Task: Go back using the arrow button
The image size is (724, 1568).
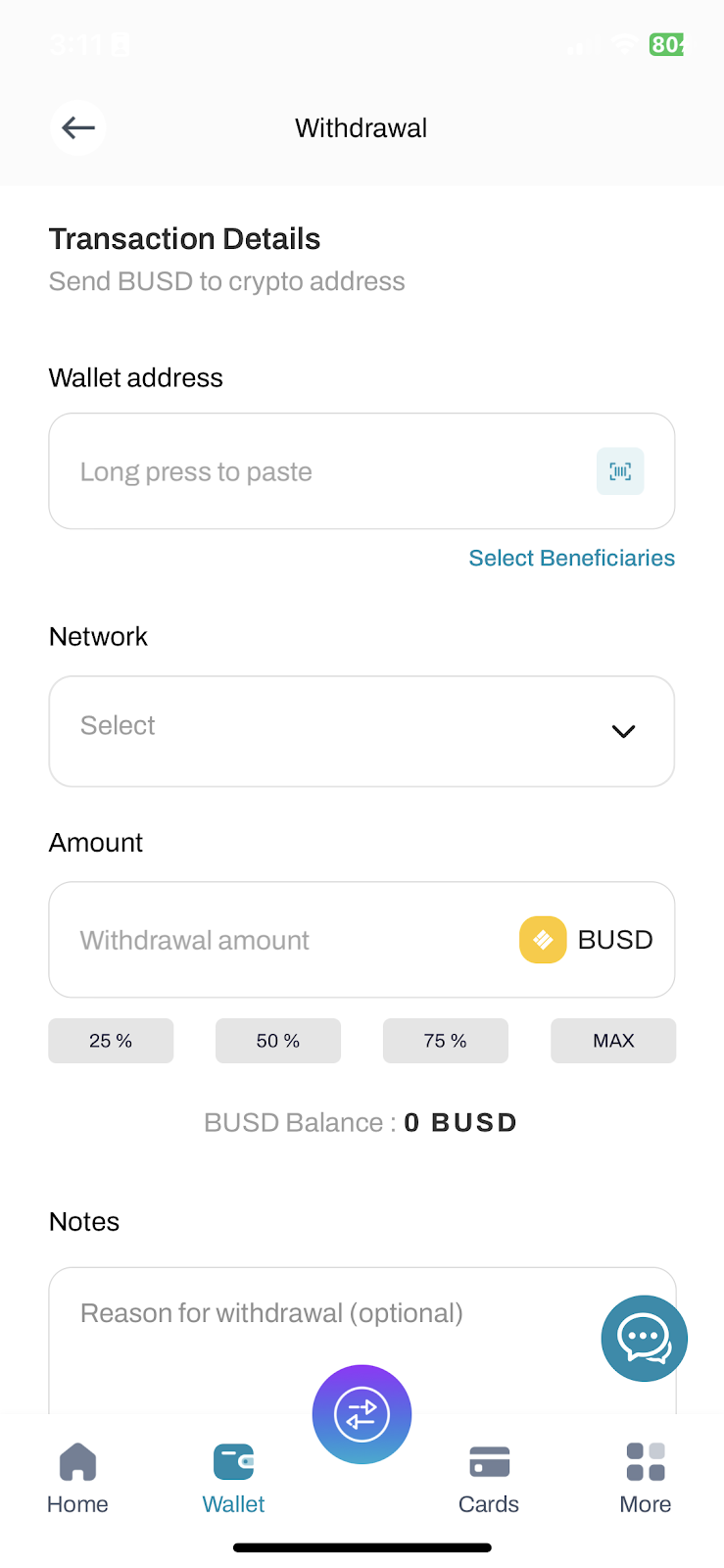Action: tap(78, 127)
